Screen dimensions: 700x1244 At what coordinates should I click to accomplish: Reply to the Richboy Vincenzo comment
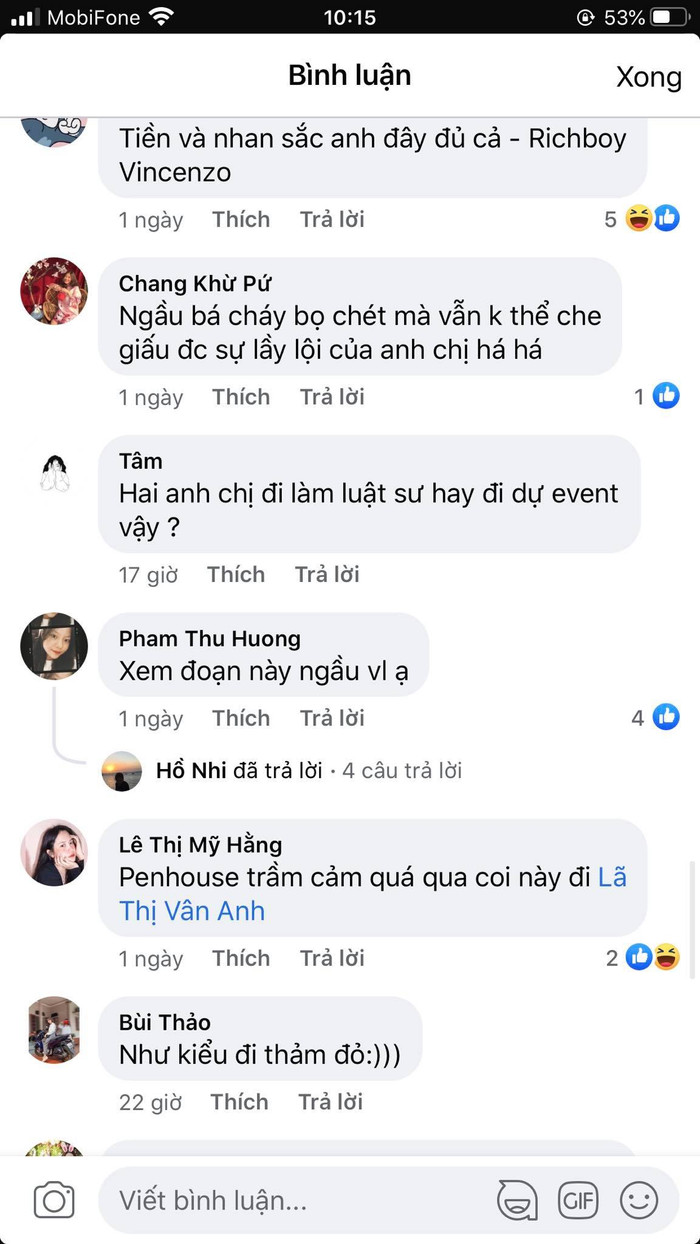pyautogui.click(x=331, y=219)
